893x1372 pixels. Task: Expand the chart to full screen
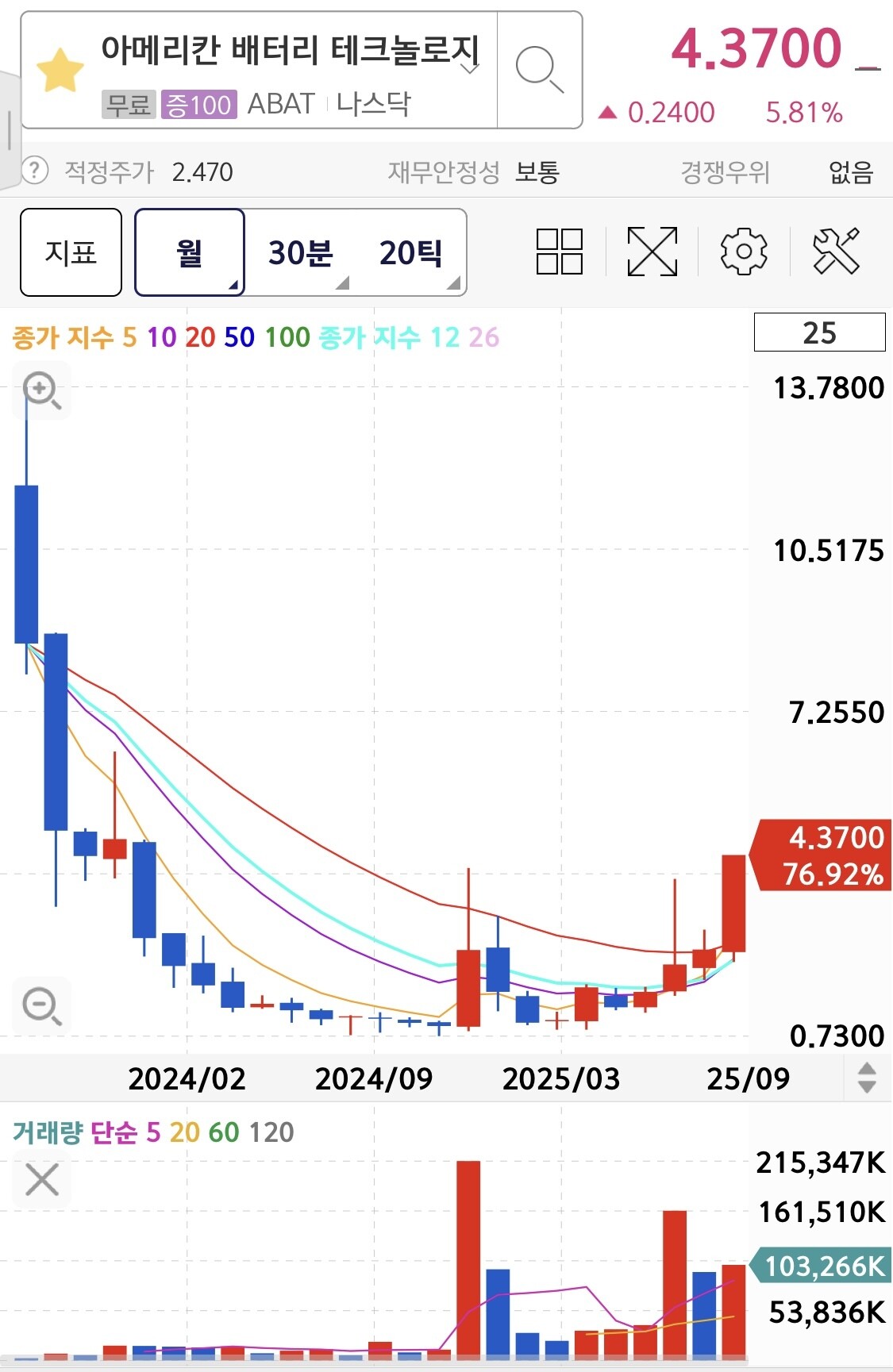click(x=652, y=252)
